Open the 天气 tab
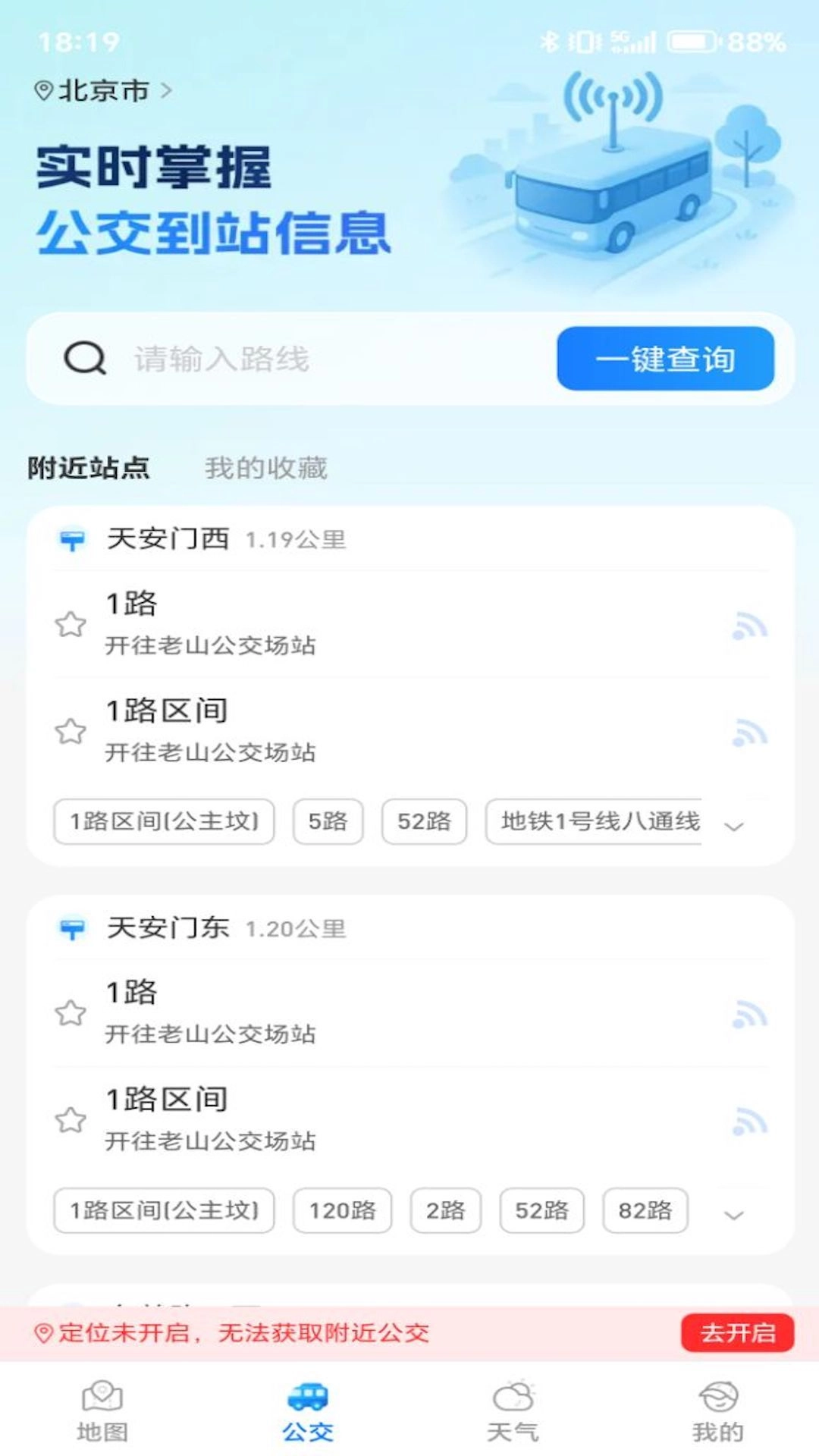 point(513,1410)
